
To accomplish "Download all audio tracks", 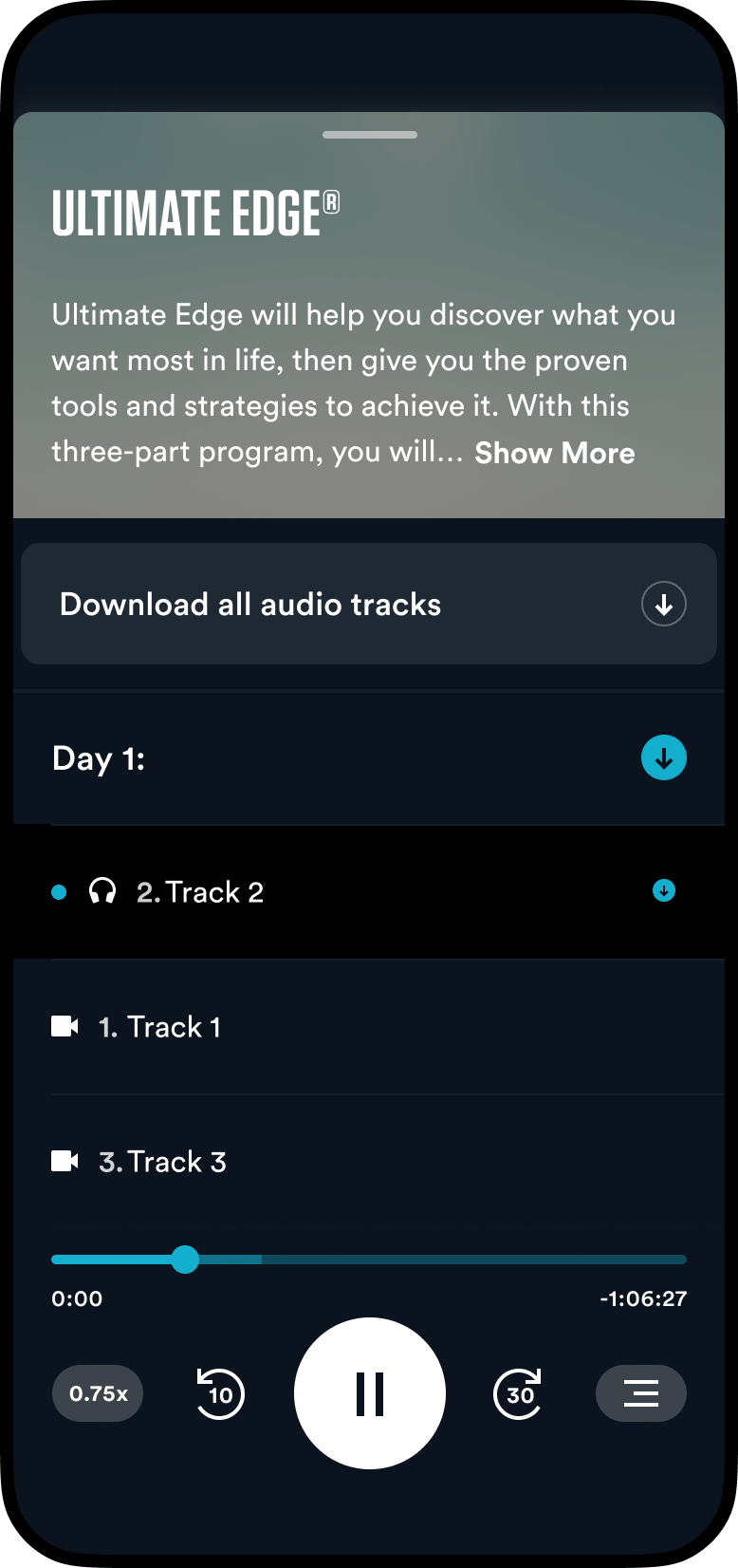I will 663,604.
